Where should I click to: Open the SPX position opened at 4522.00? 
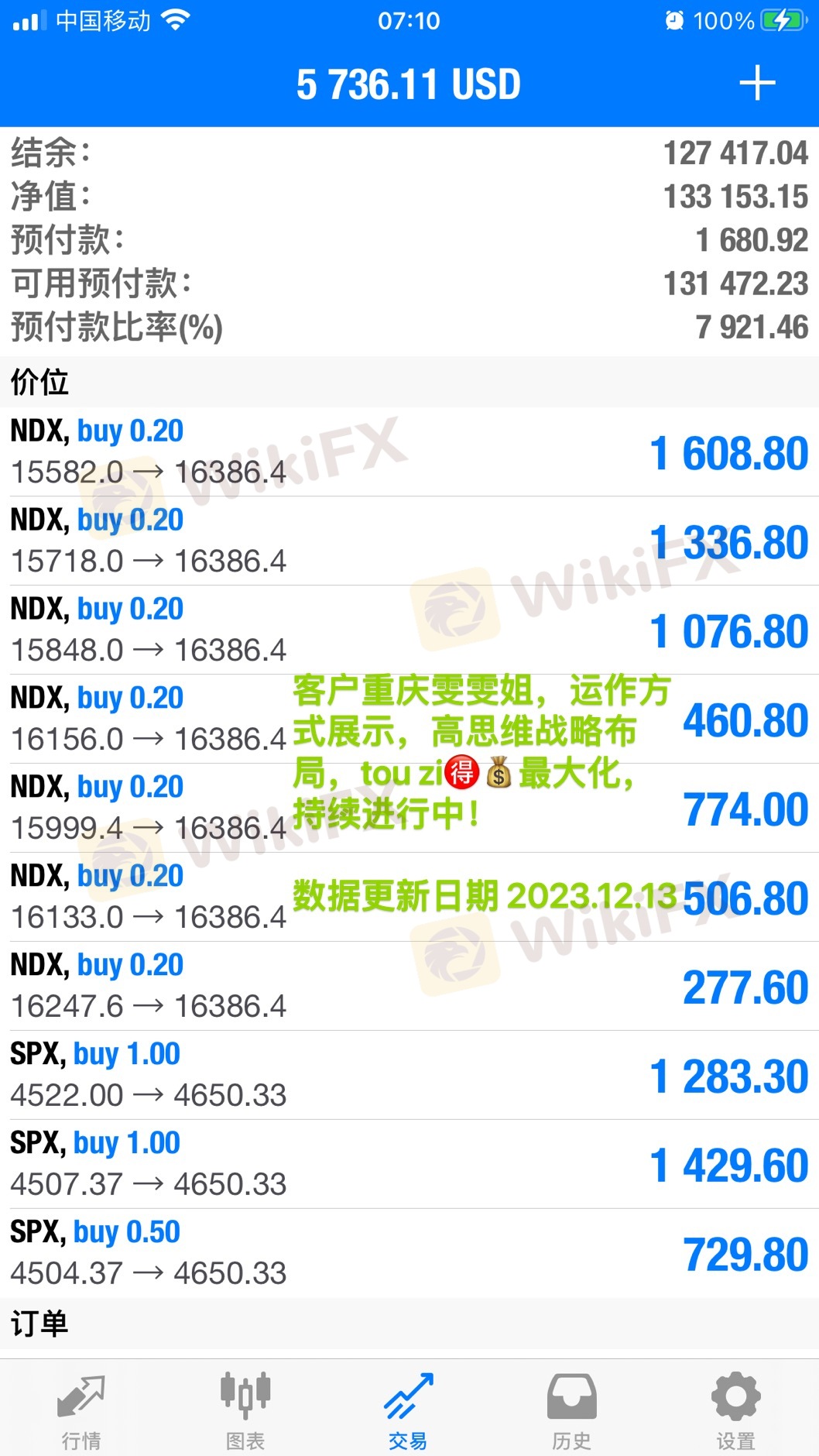409,1076
